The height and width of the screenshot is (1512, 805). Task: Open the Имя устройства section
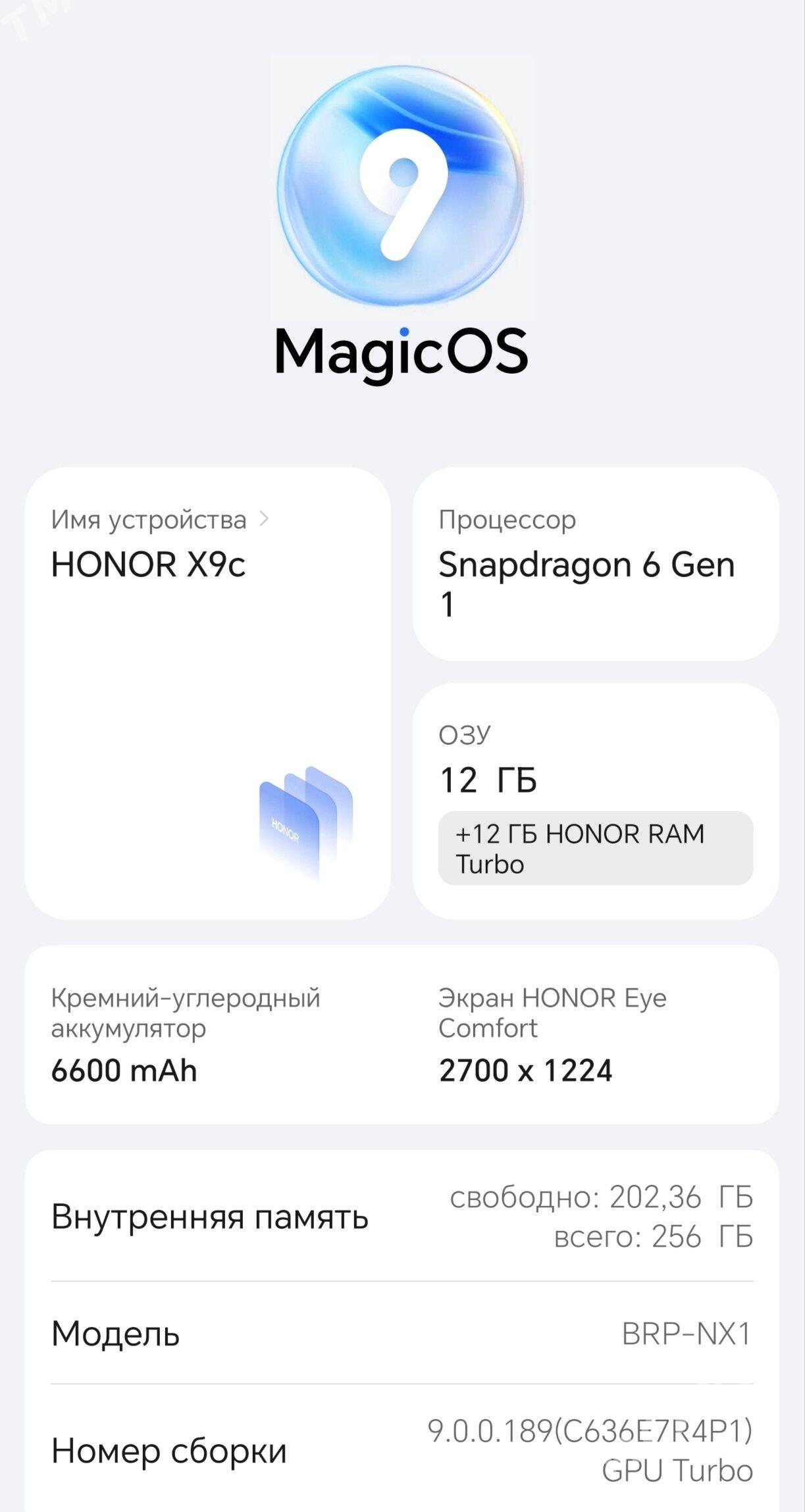(x=151, y=519)
